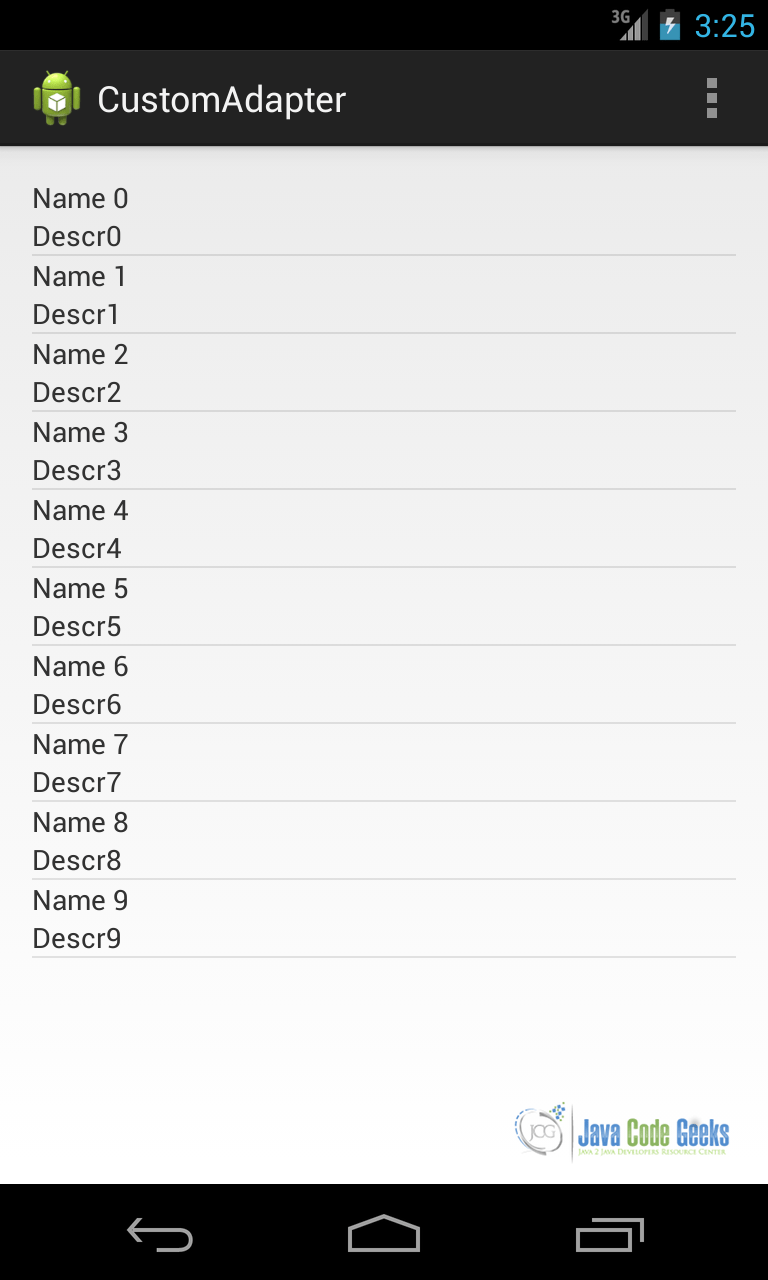This screenshot has height=1280, width=768.
Task: Click the 3G signal indicator
Action: pyautogui.click(x=630, y=23)
